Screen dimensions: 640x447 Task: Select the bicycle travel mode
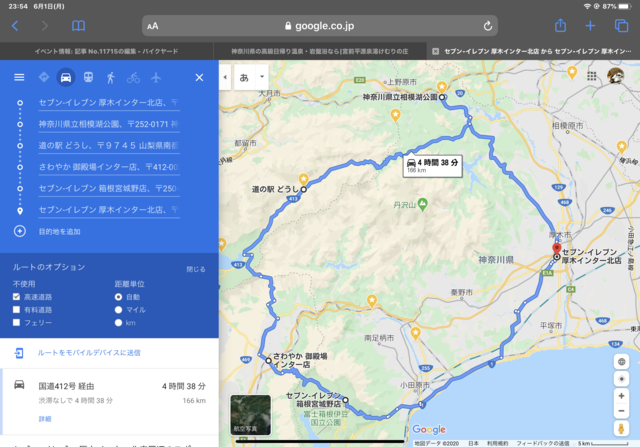pos(134,77)
